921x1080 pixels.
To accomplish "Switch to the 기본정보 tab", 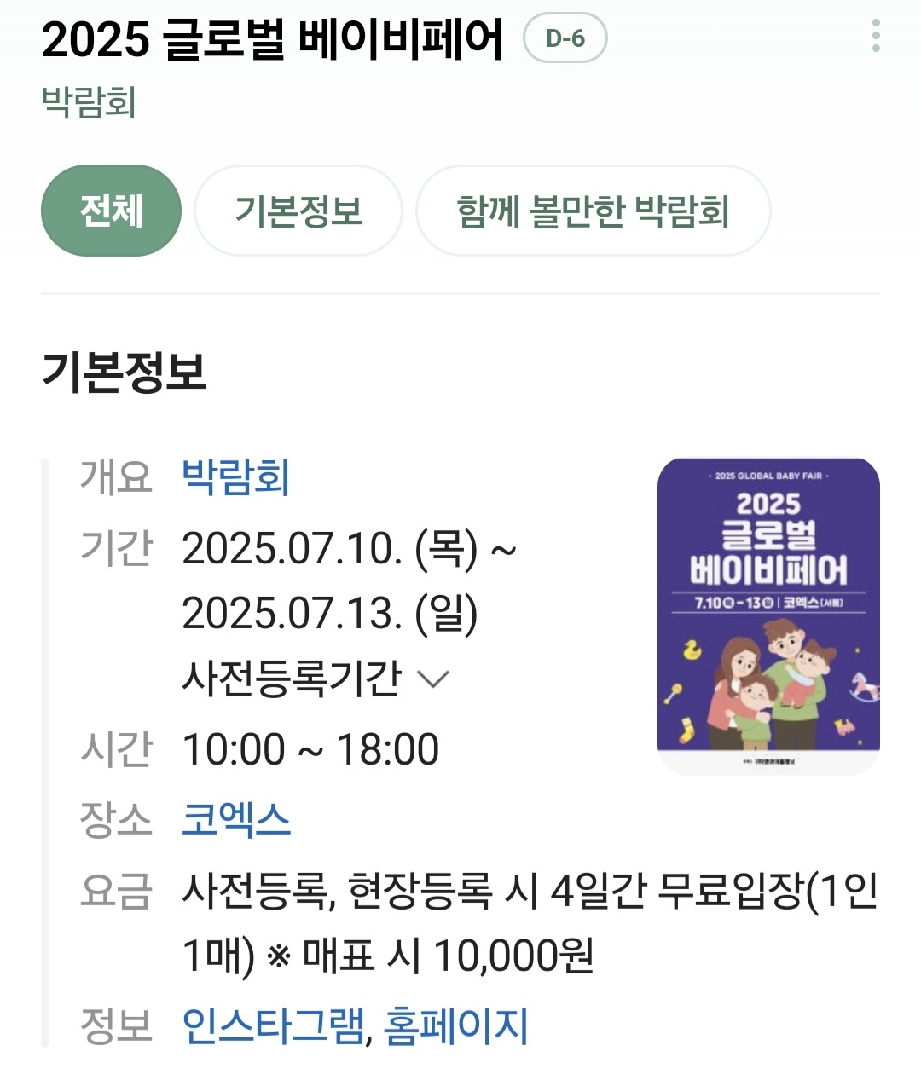I will (x=298, y=212).
